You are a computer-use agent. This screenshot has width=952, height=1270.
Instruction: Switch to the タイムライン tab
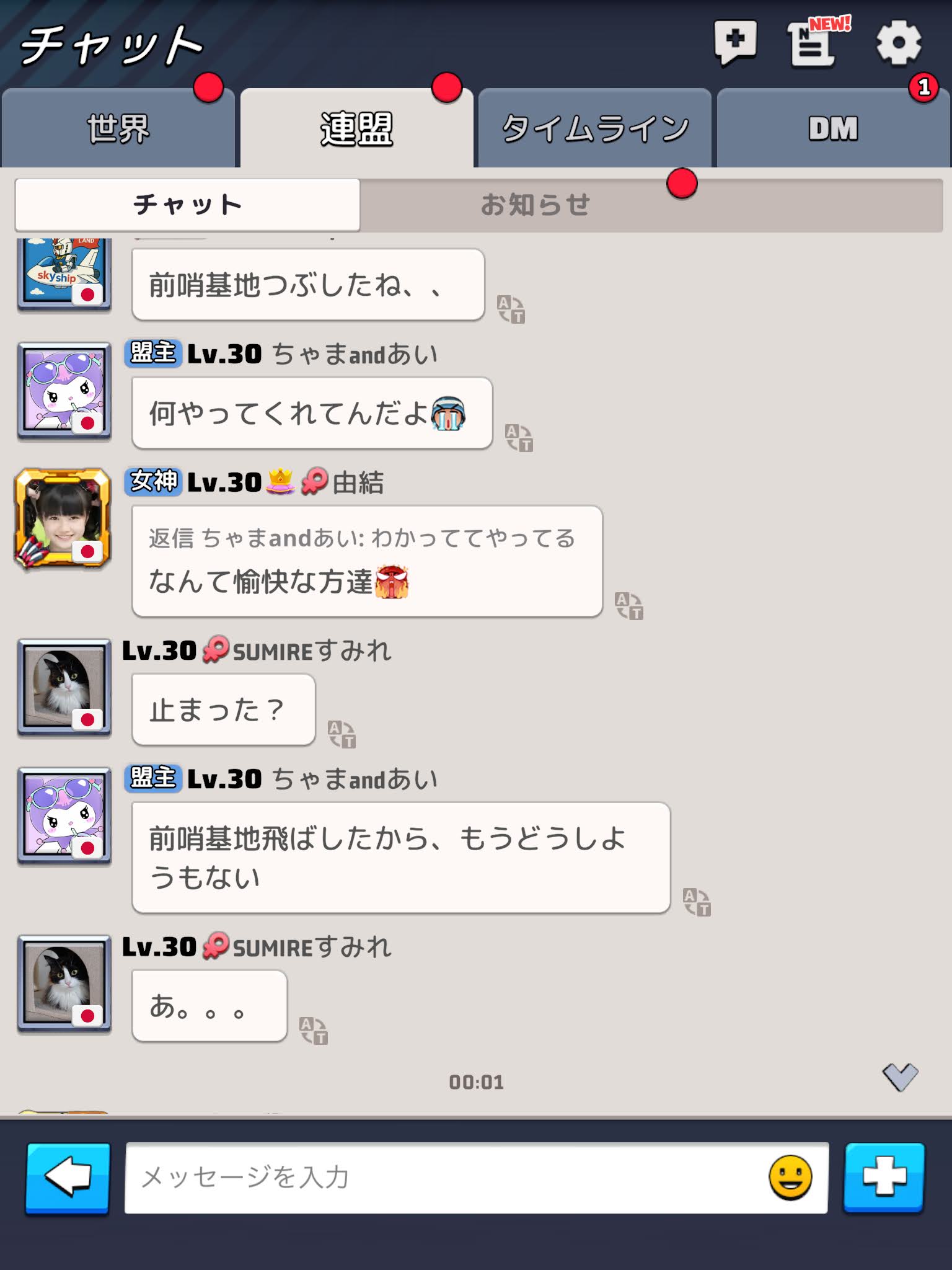pos(594,129)
